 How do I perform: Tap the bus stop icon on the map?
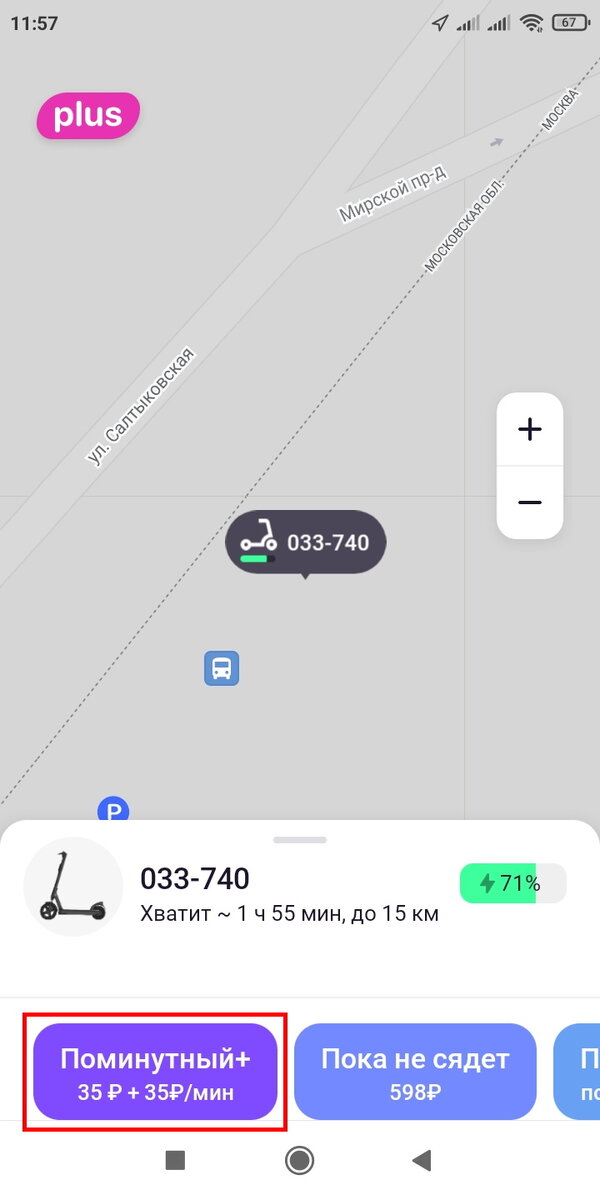click(x=222, y=667)
